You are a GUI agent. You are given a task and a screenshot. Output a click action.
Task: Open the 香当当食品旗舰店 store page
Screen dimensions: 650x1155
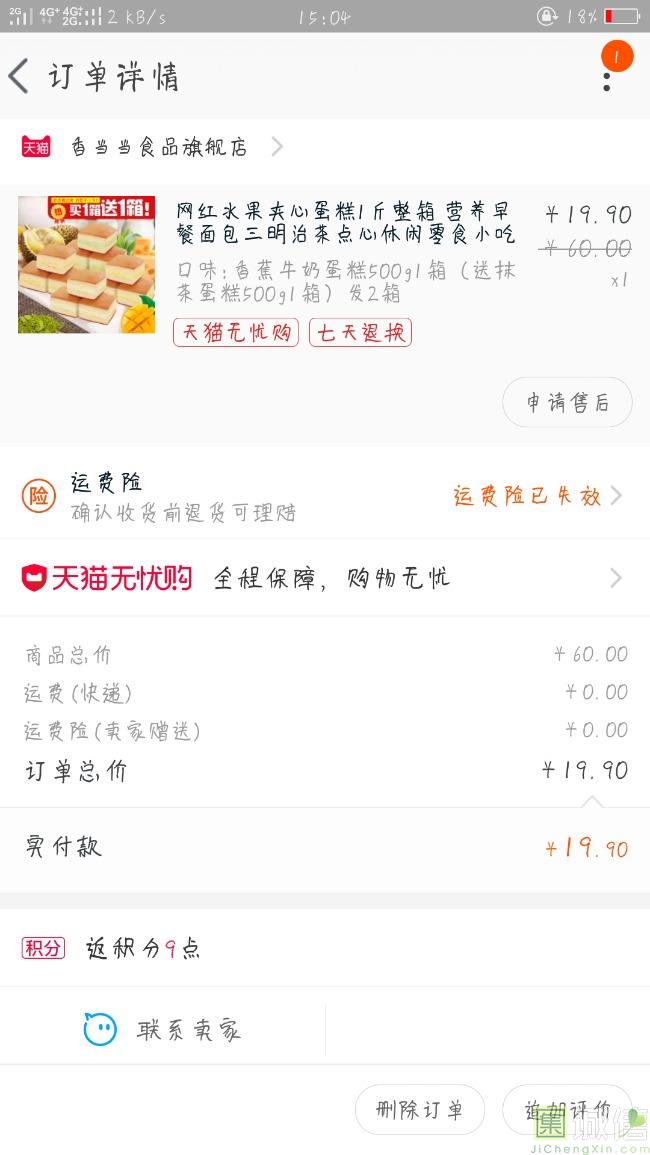click(160, 147)
